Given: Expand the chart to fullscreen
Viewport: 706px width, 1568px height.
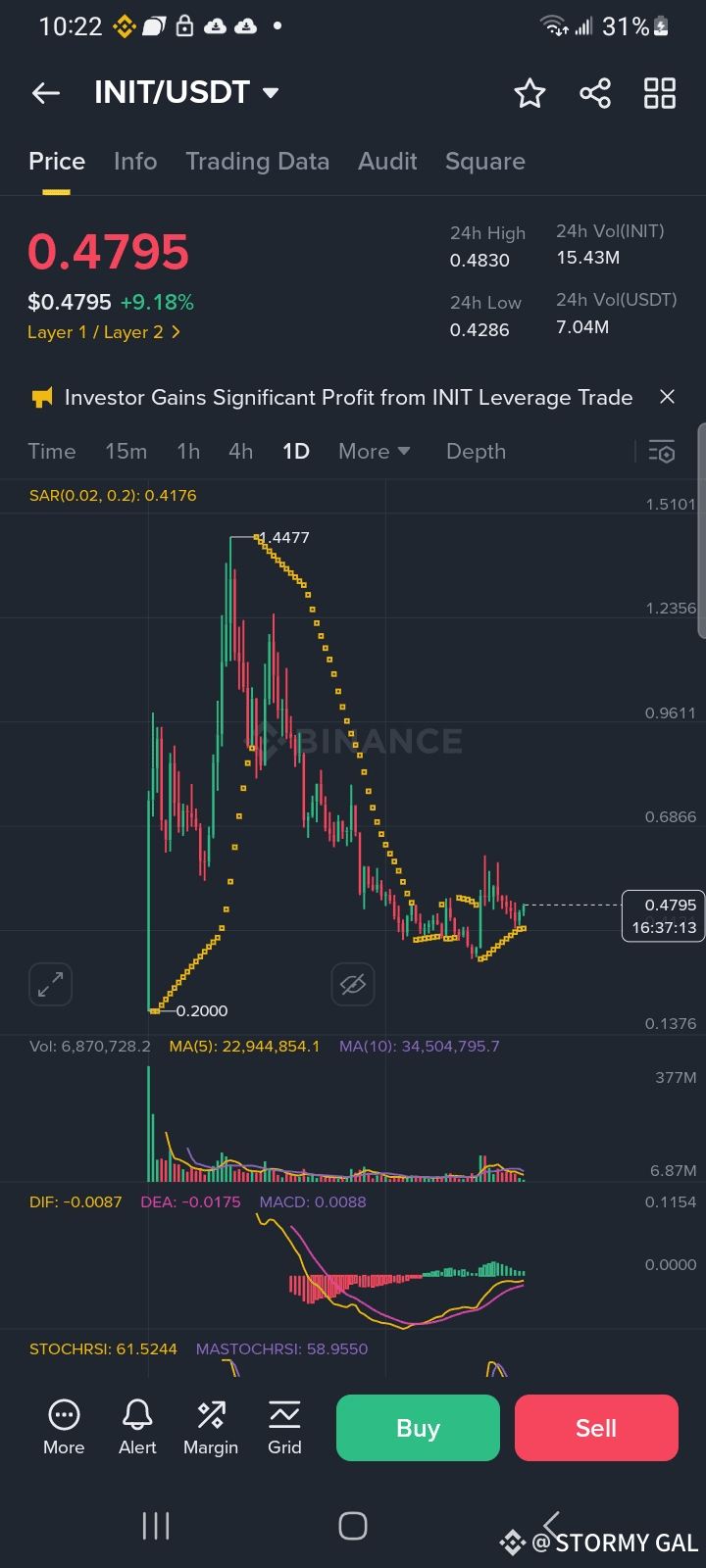Looking at the screenshot, I should pyautogui.click(x=51, y=984).
